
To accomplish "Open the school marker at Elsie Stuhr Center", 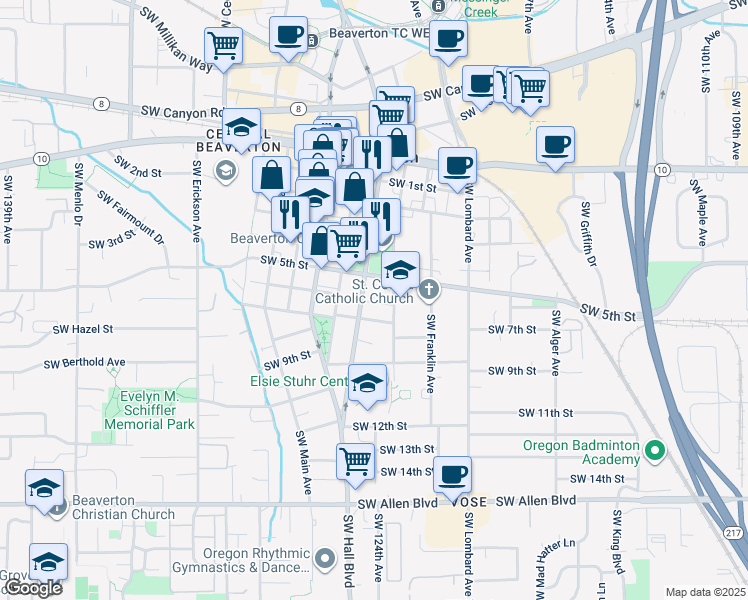I will pyautogui.click(x=367, y=382).
